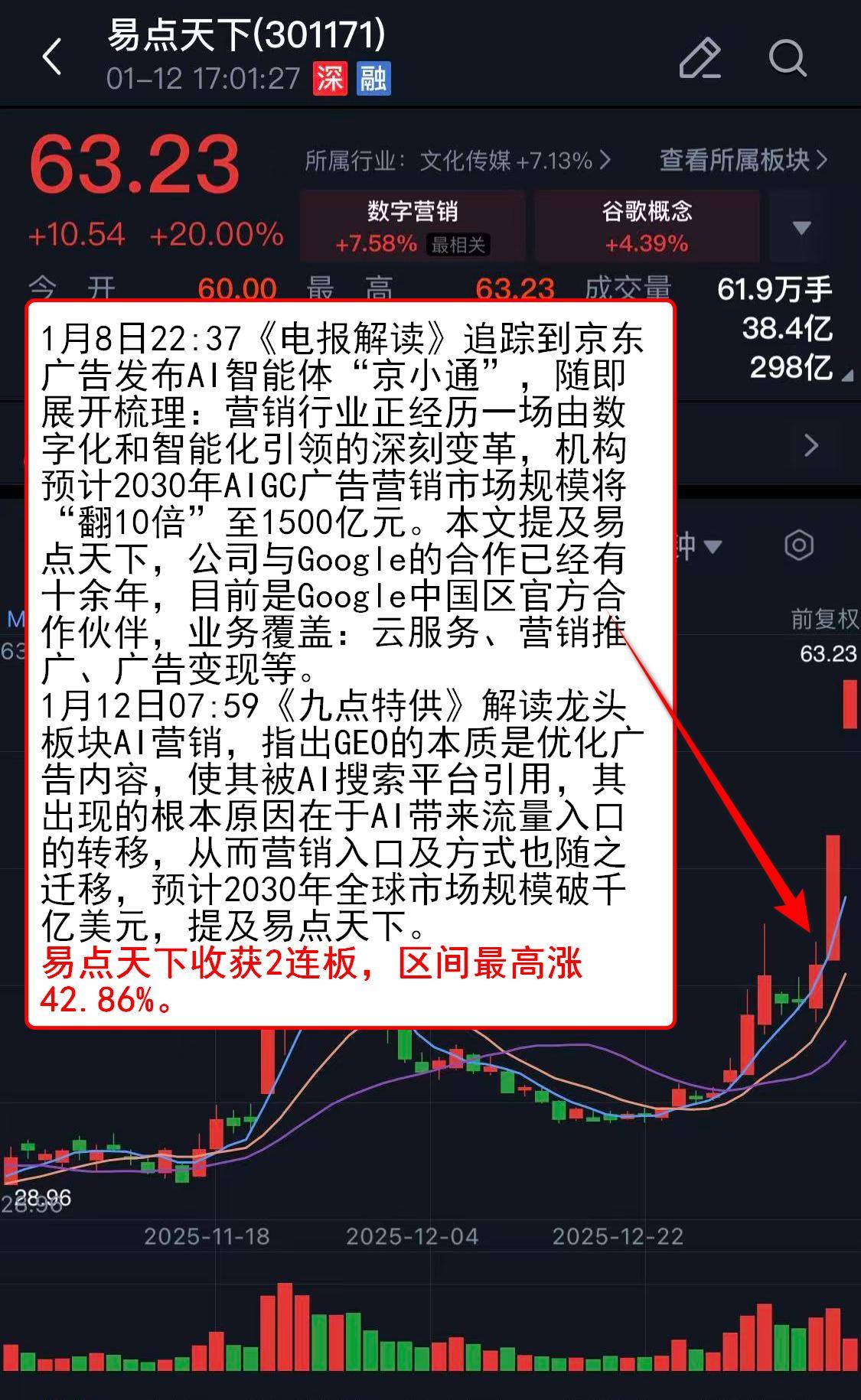Expand the concept chips dropdown arrow
Image resolution: width=861 pixels, height=1400 pixels.
pyautogui.click(x=801, y=227)
